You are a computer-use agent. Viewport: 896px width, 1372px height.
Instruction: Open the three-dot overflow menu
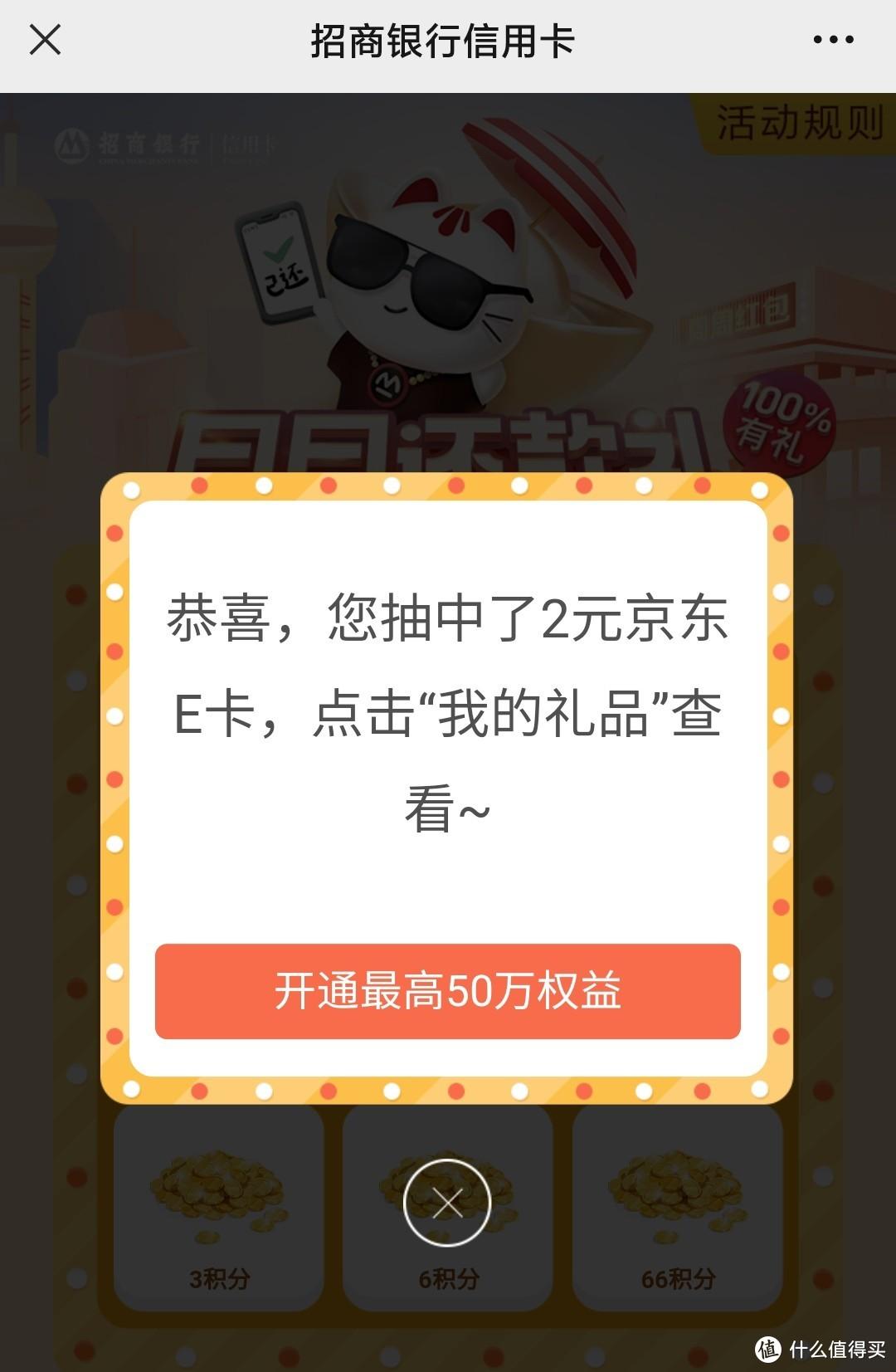click(833, 39)
